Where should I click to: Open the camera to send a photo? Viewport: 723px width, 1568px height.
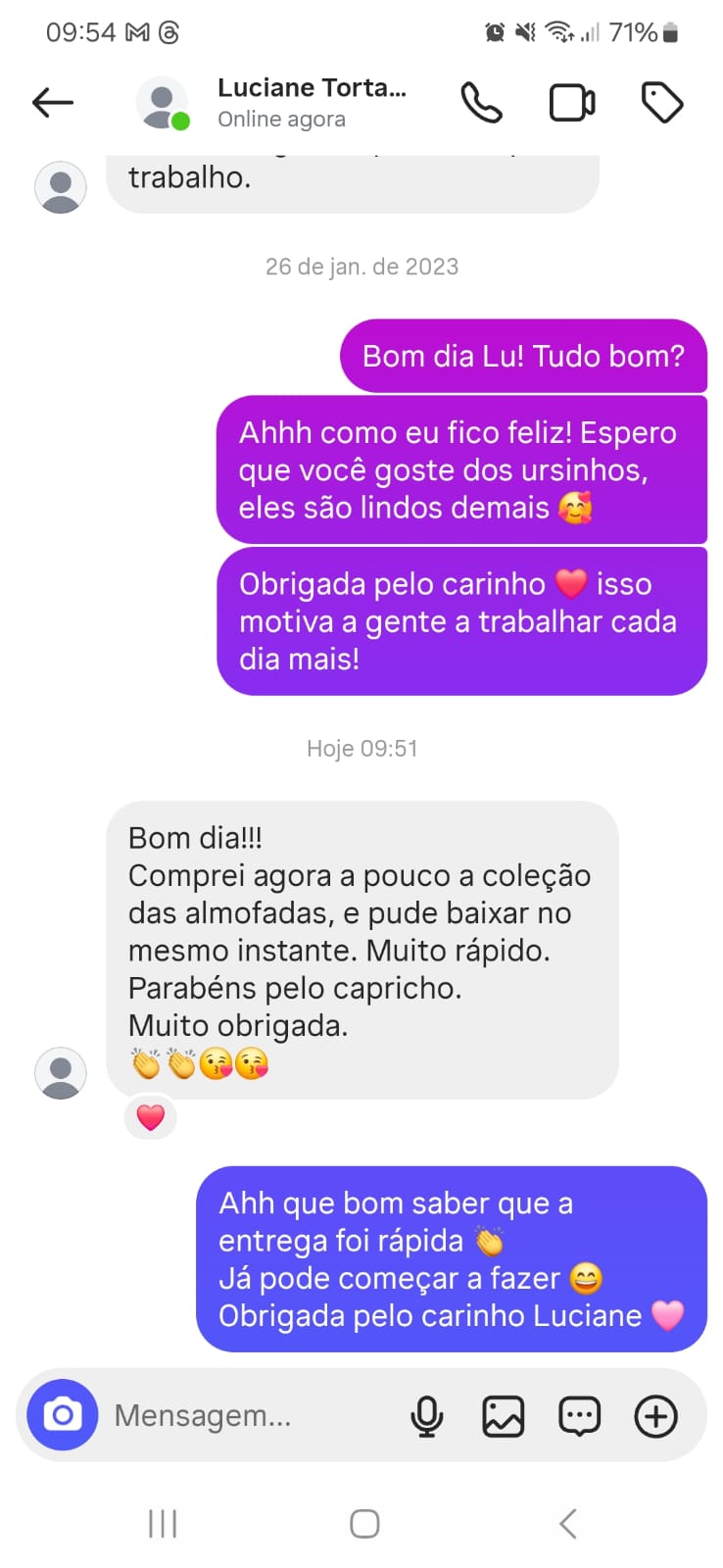[62, 1414]
